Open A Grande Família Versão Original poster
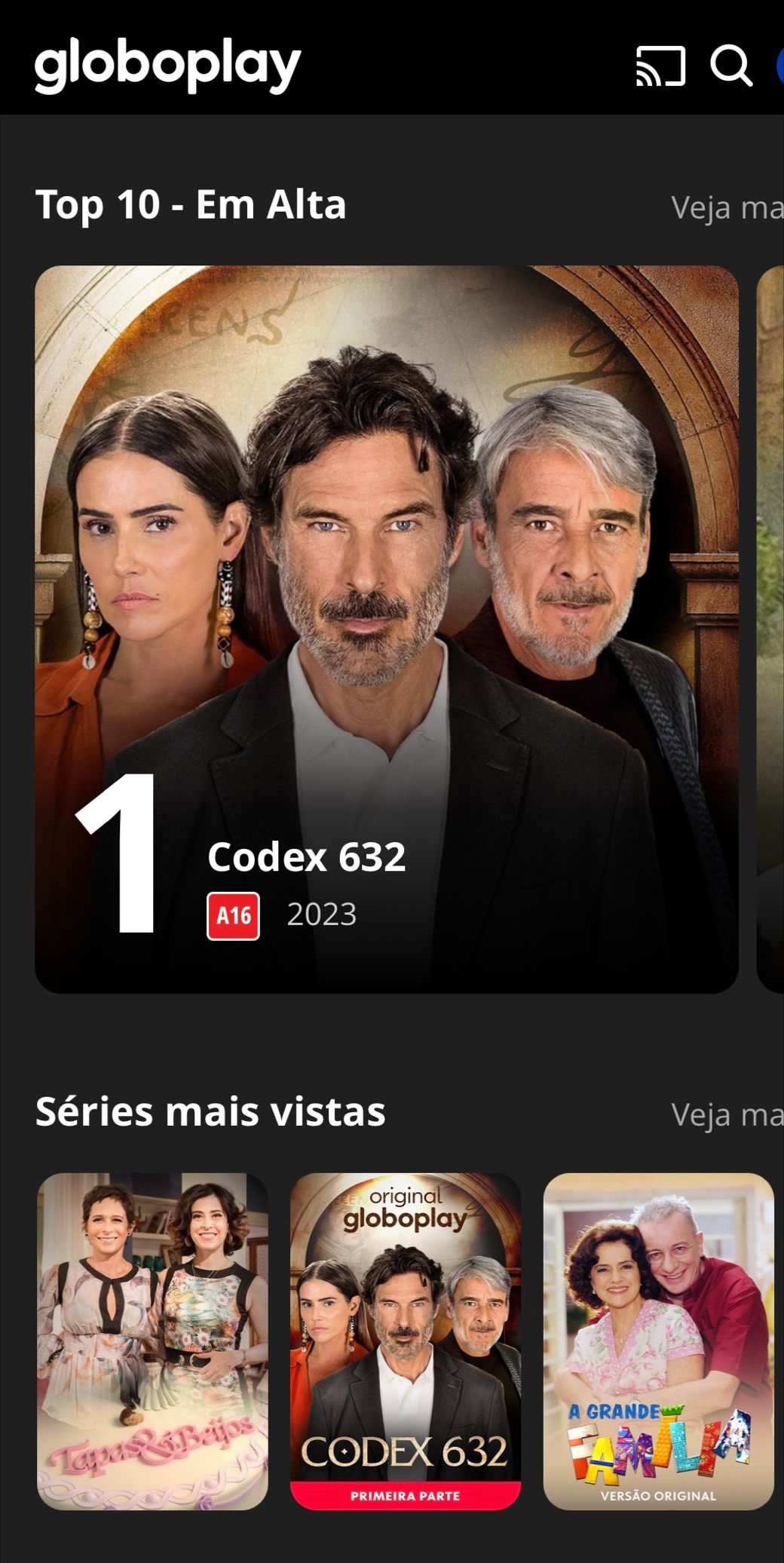The height and width of the screenshot is (1563, 784). 658,1341
